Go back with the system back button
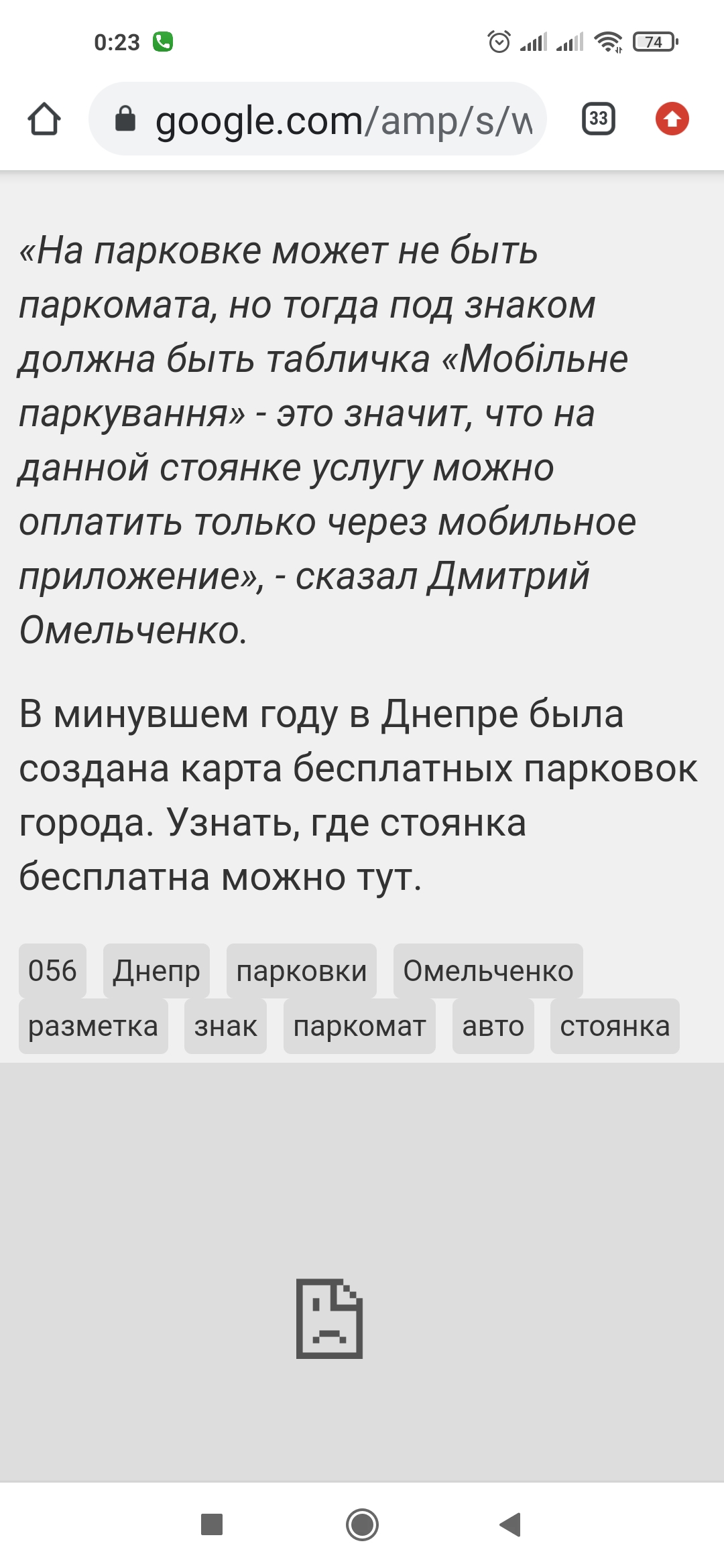Image resolution: width=724 pixels, height=1568 pixels. click(x=511, y=1524)
